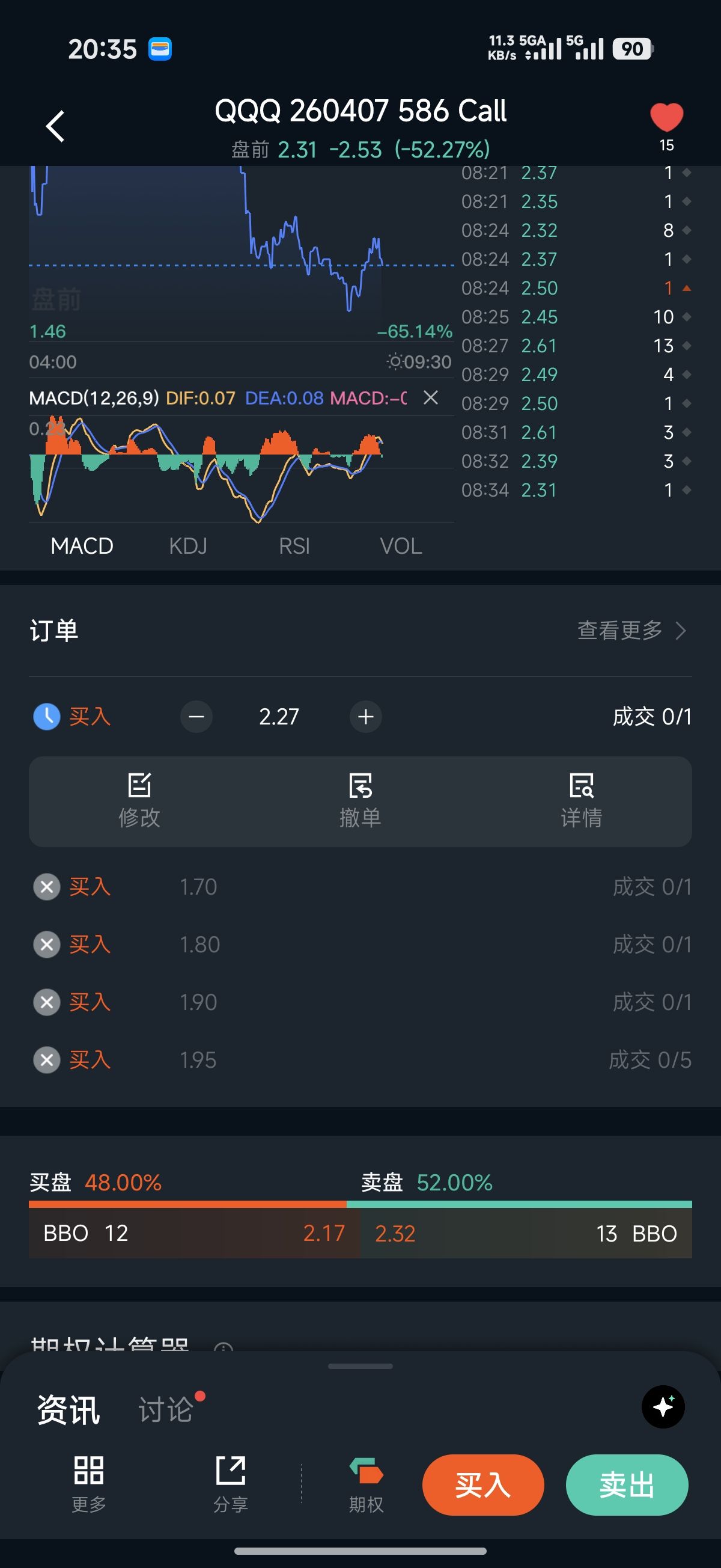Open the AI sparkle assistant button

(x=663, y=1407)
